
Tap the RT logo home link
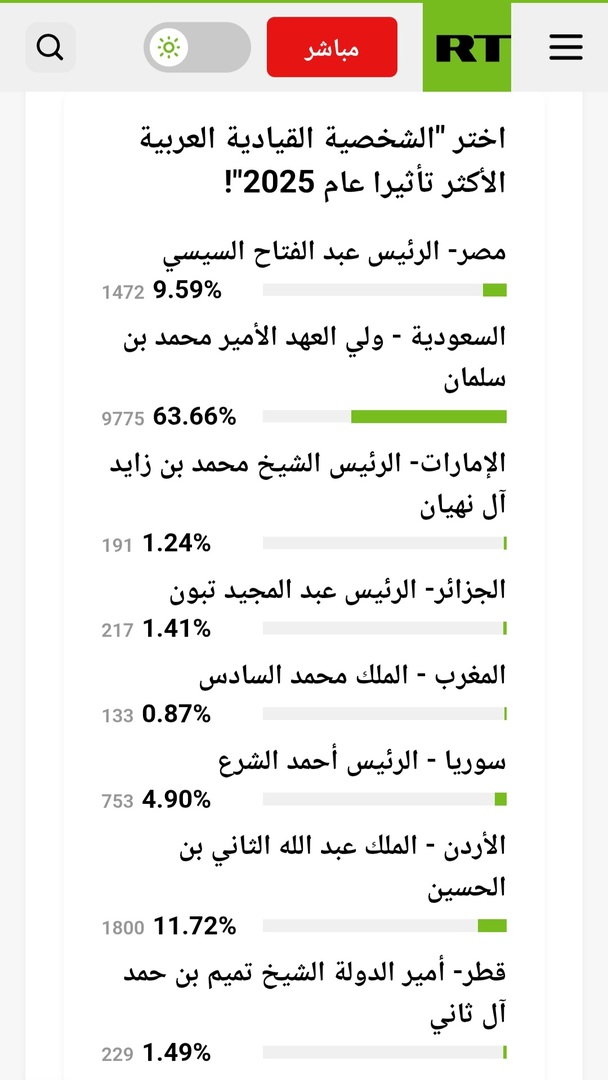(466, 47)
